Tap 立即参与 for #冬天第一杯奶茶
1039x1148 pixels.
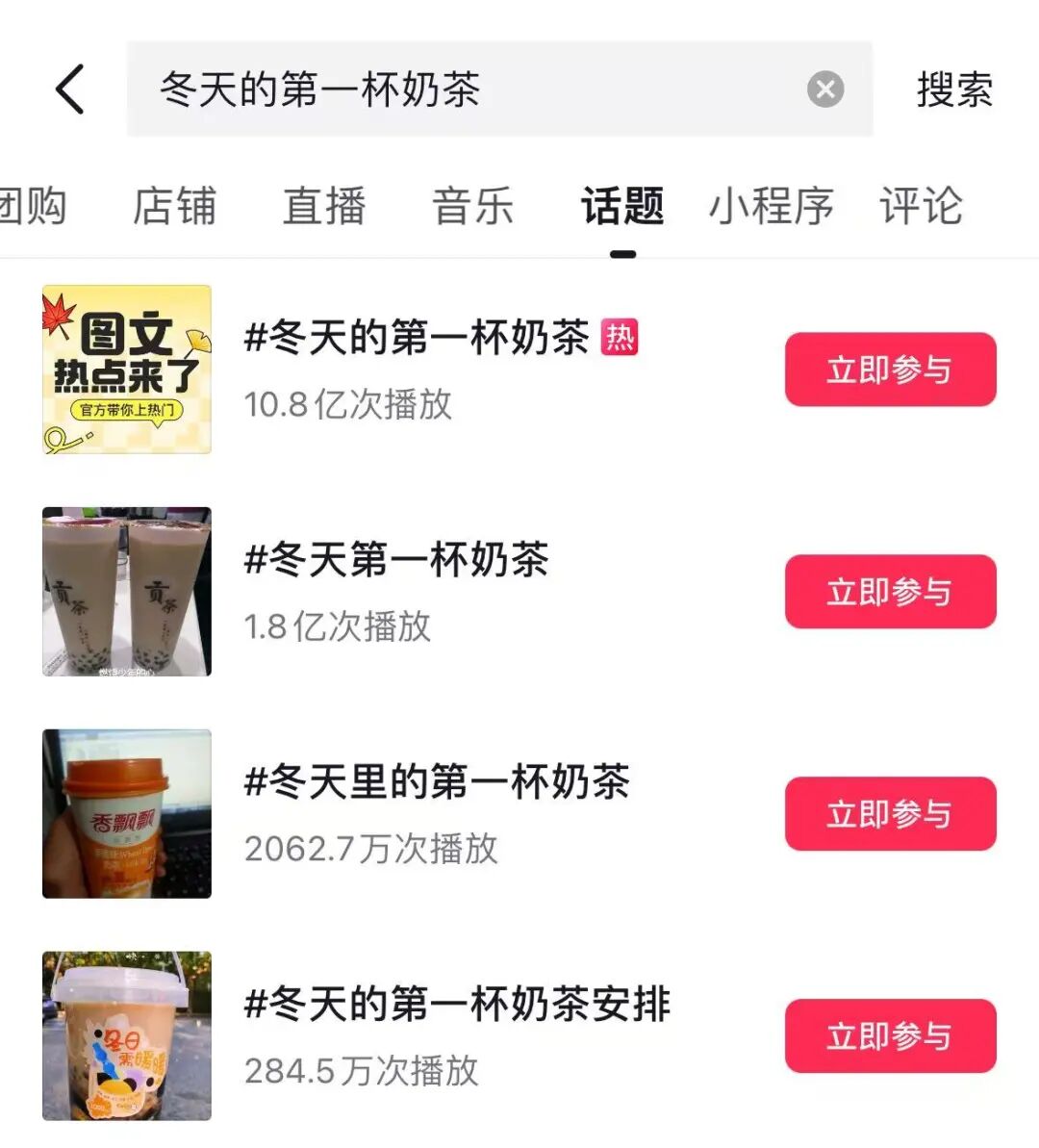[x=890, y=592]
